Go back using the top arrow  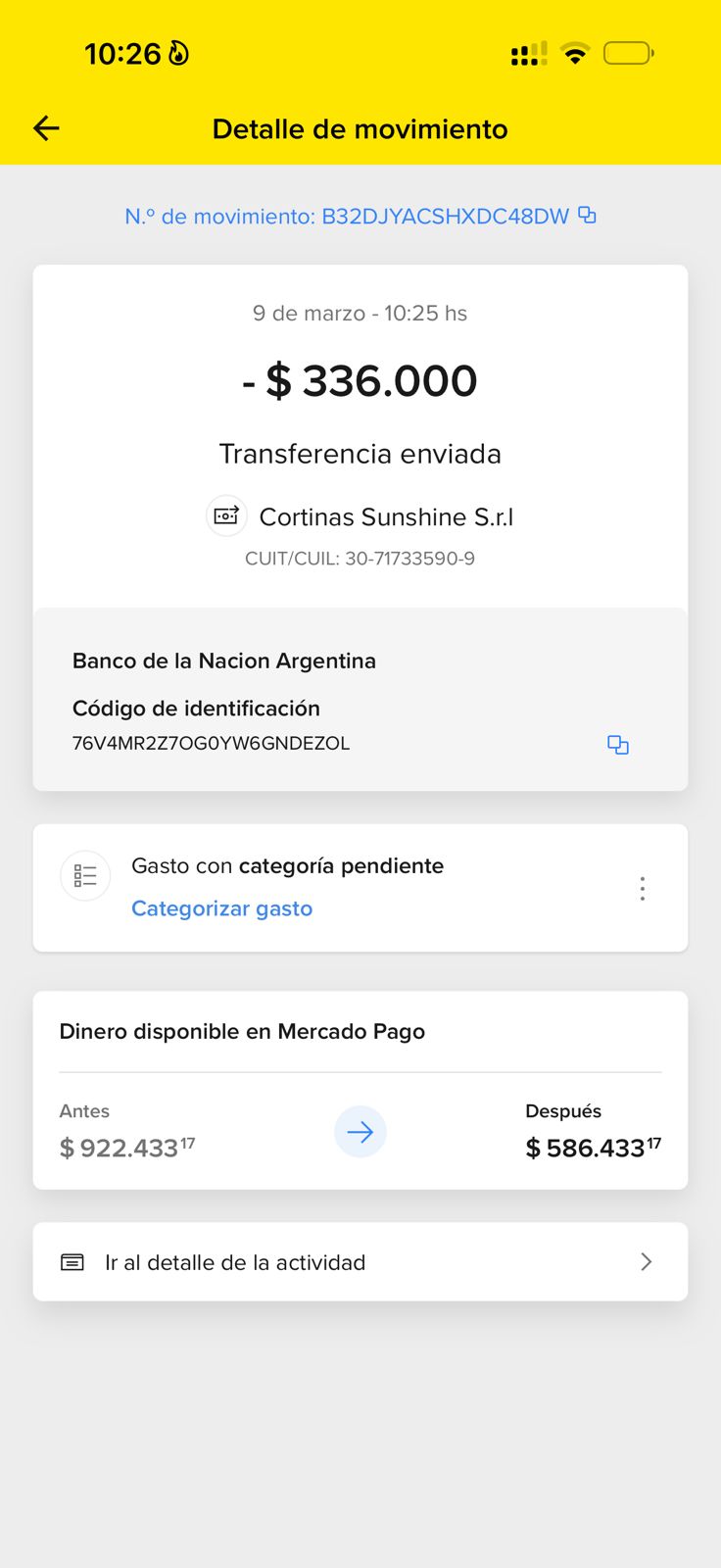pyautogui.click(x=46, y=128)
